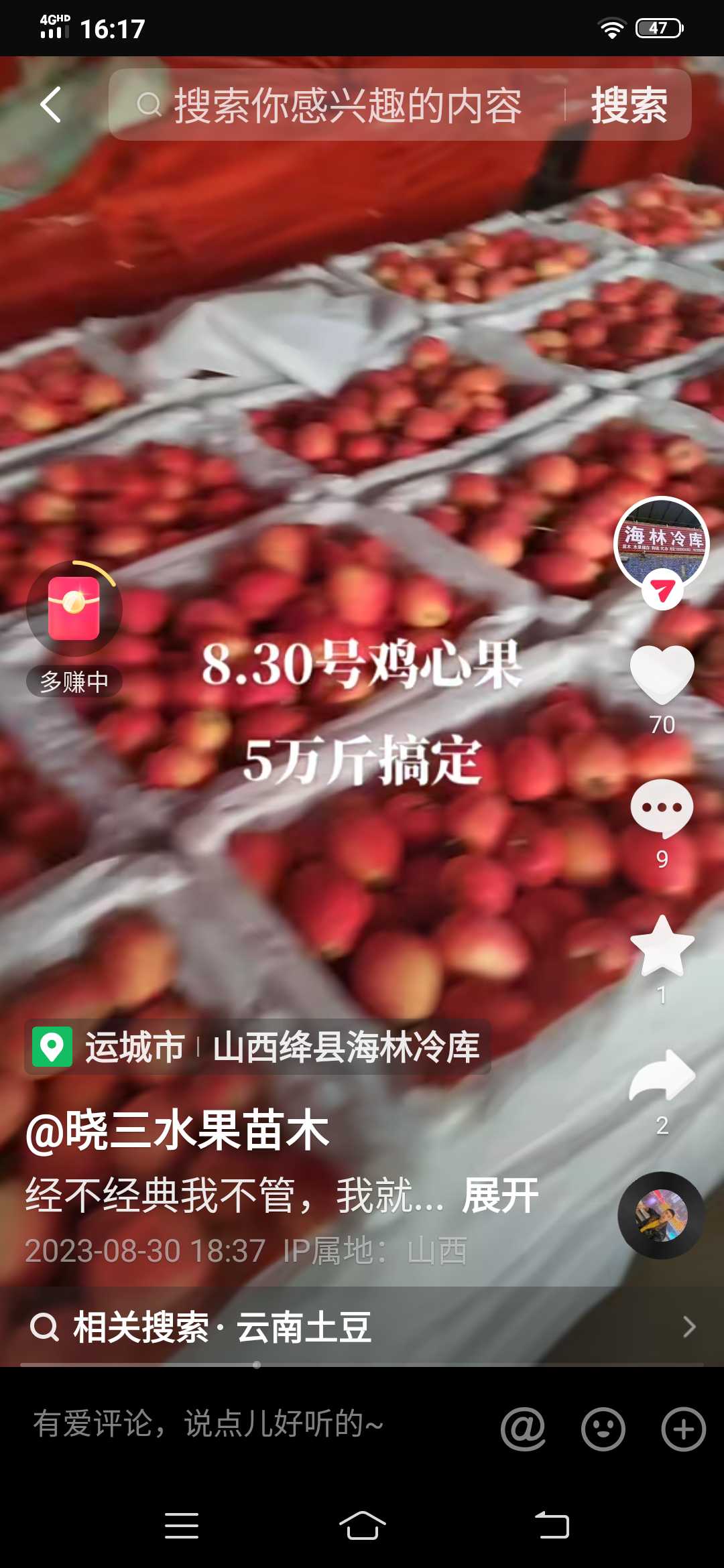Like this video with the heart icon
Image resolution: width=724 pixels, height=1568 pixels.
662,674
